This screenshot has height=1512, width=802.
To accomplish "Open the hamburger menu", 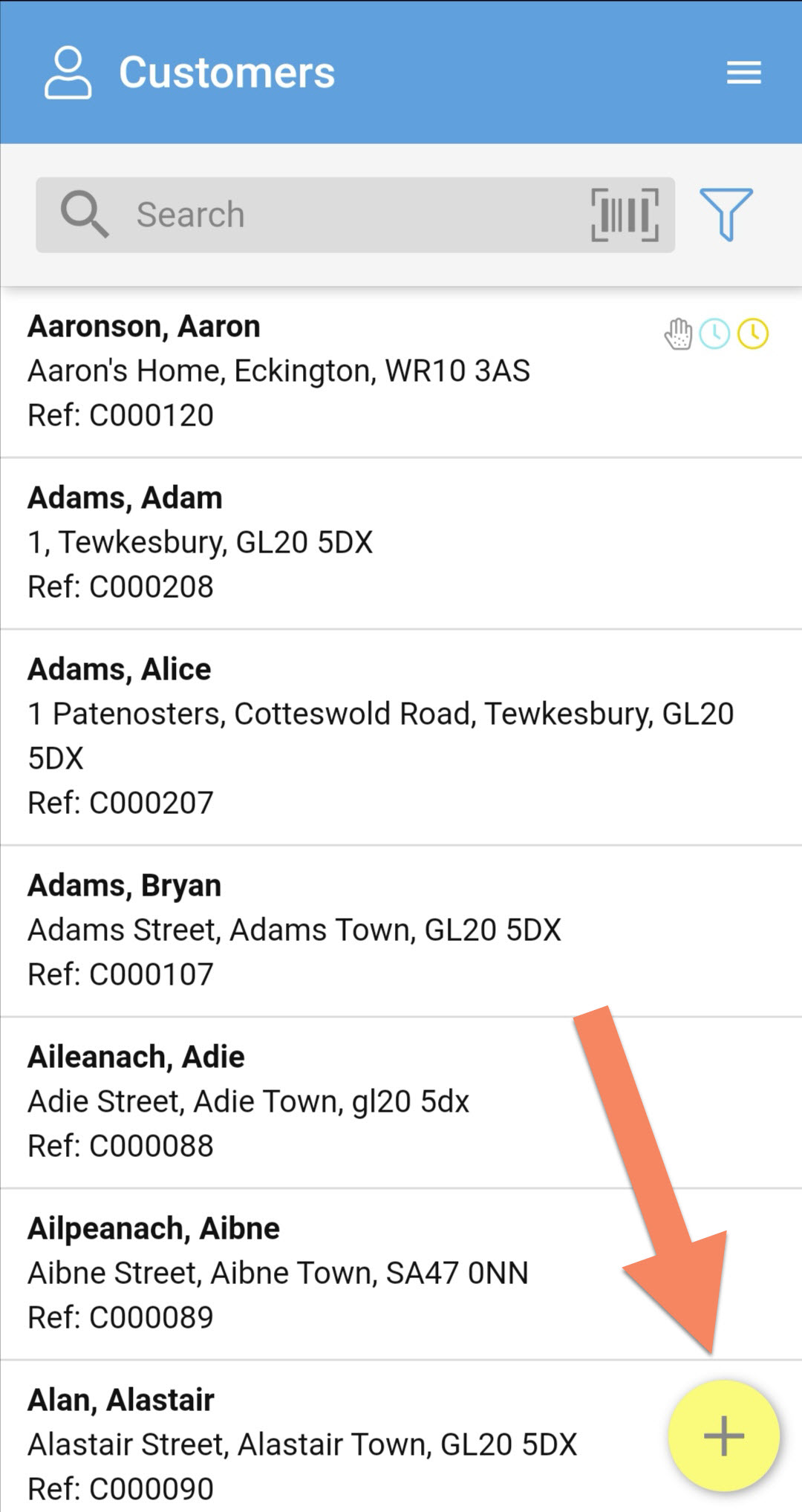I will (x=743, y=72).
